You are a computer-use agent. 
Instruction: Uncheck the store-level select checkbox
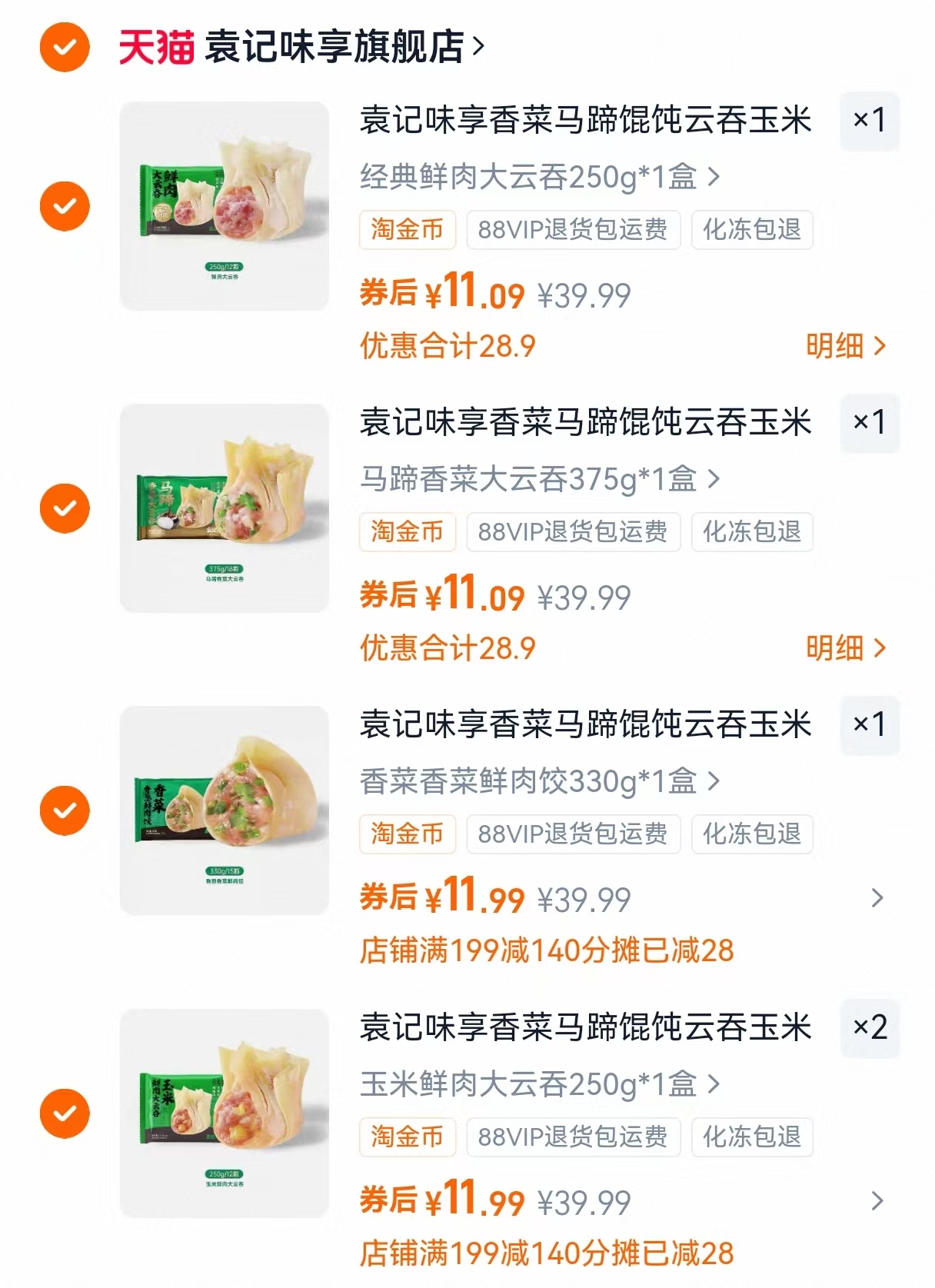pyautogui.click(x=65, y=46)
